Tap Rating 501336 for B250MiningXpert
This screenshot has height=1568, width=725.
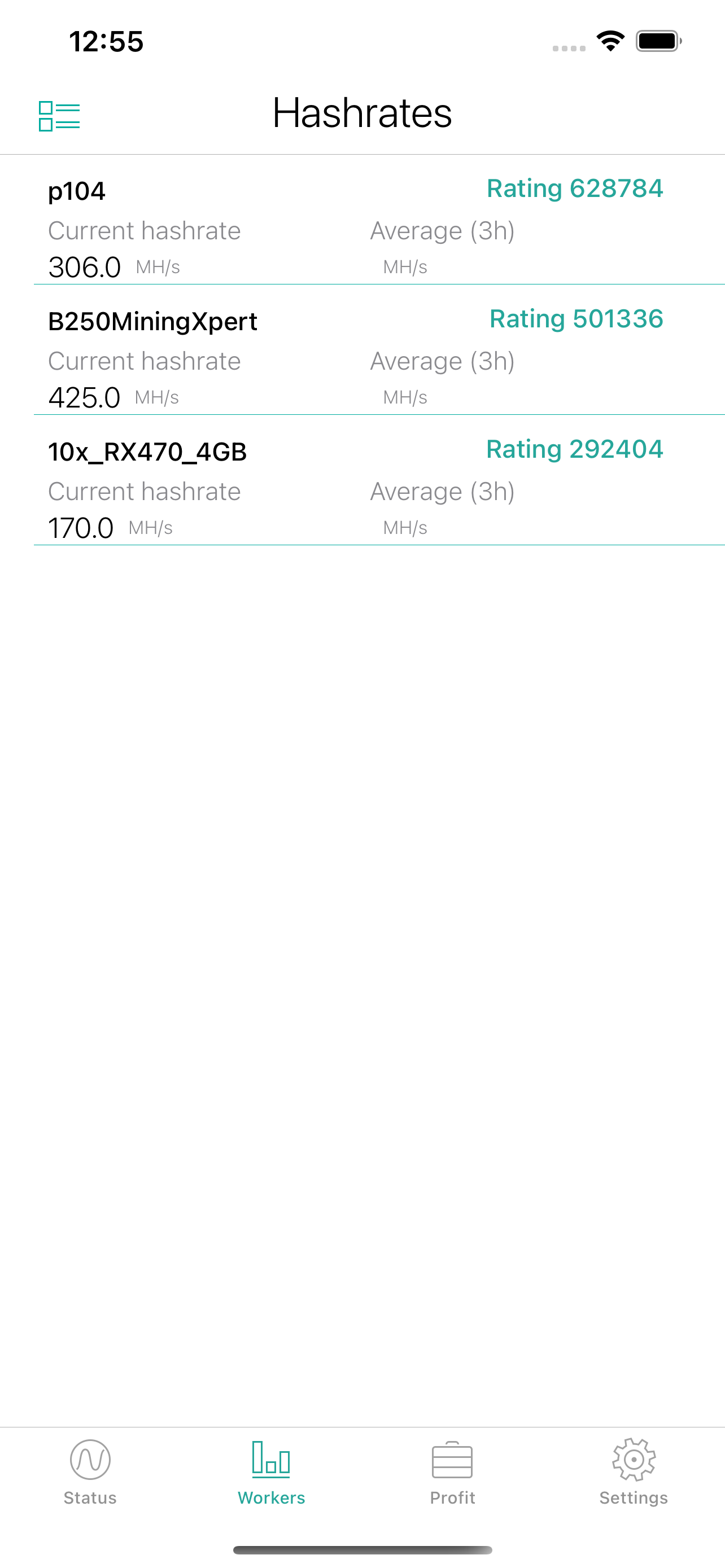(x=576, y=319)
